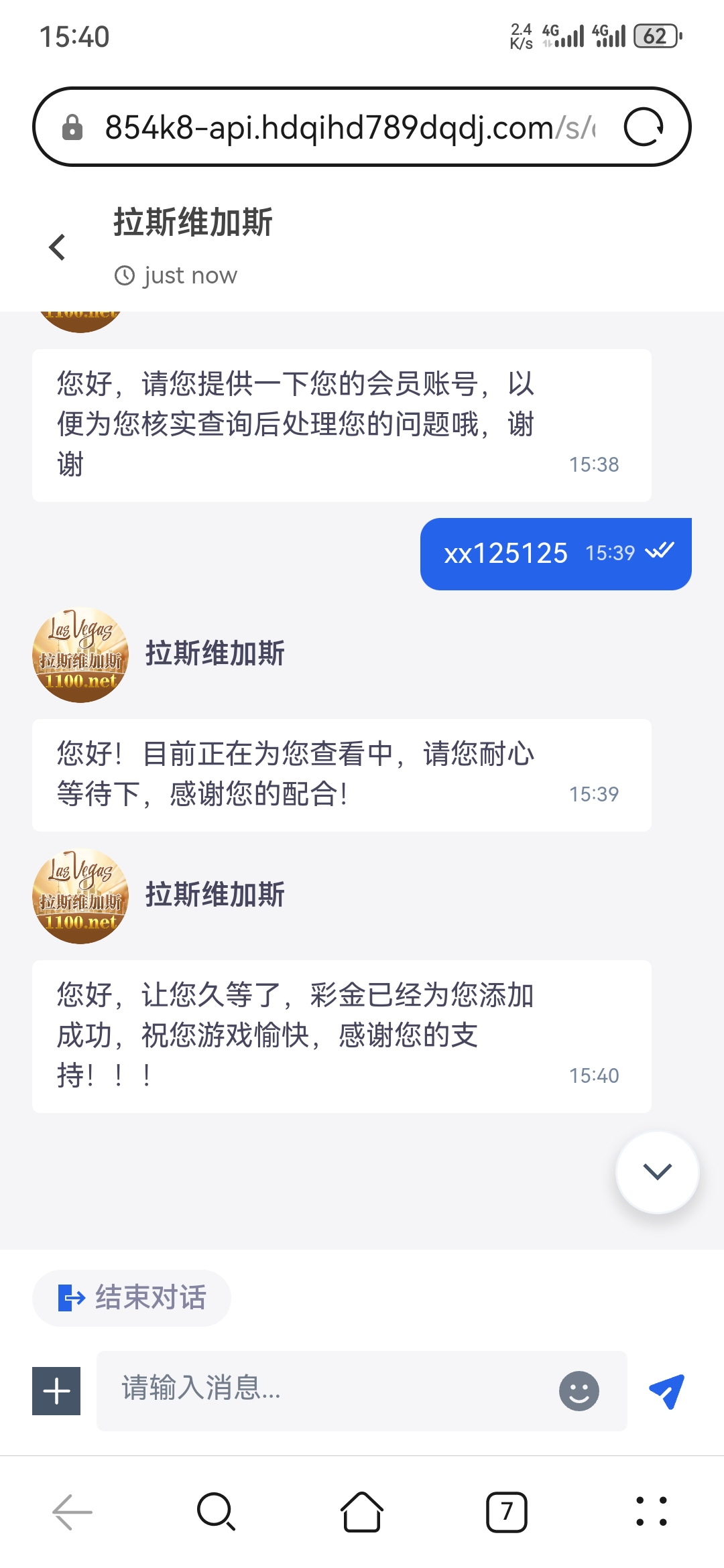Open the browser address bar
The height and width of the screenshot is (1568, 724).
coord(349,127)
